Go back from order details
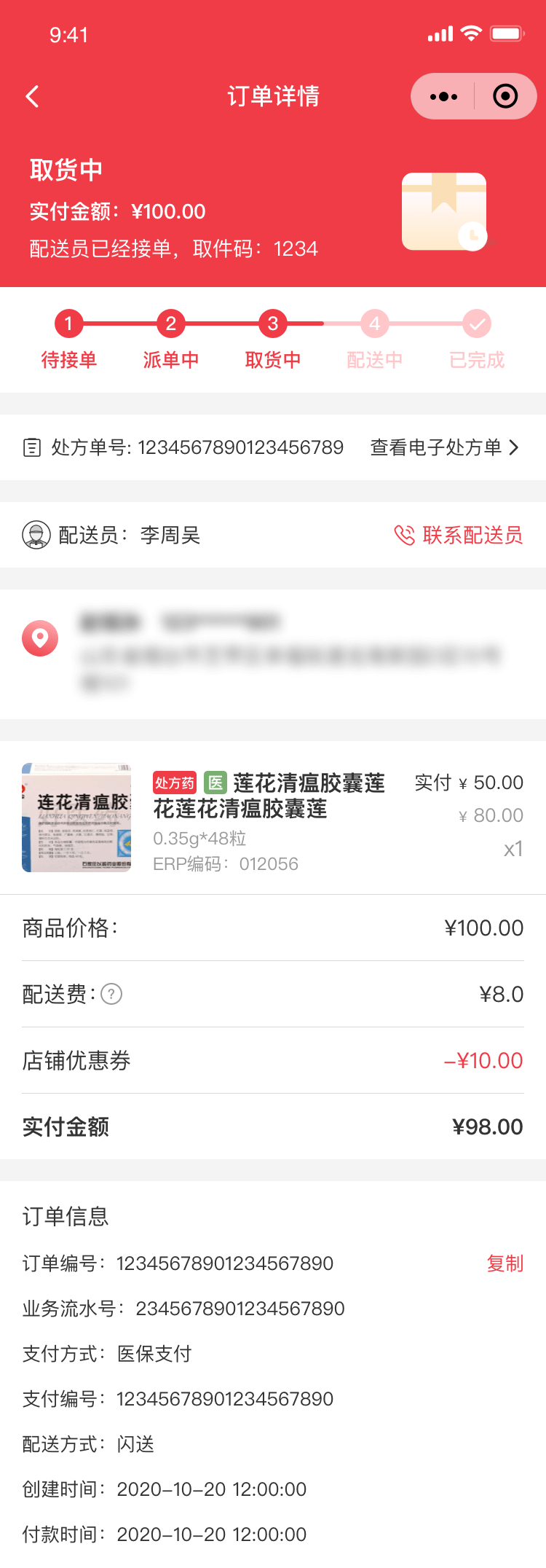Image resolution: width=546 pixels, height=1568 pixels. pyautogui.click(x=33, y=96)
